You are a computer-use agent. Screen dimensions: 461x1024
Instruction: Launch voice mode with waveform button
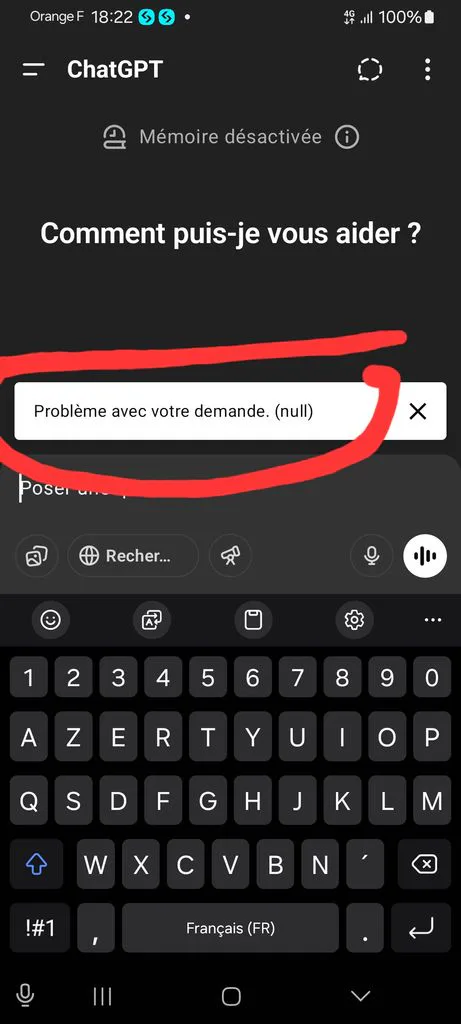tap(425, 556)
